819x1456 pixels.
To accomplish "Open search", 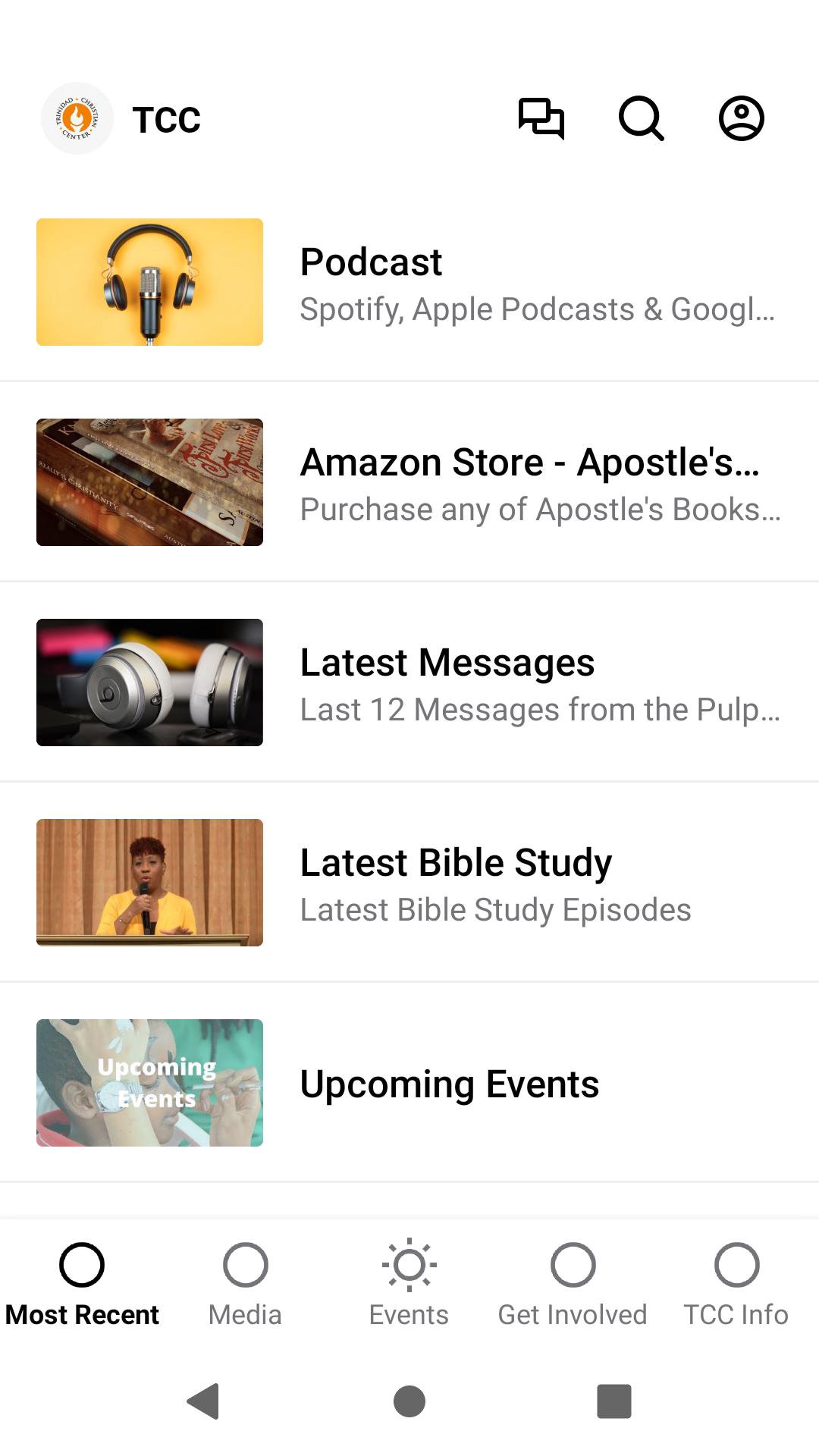I will click(x=641, y=118).
